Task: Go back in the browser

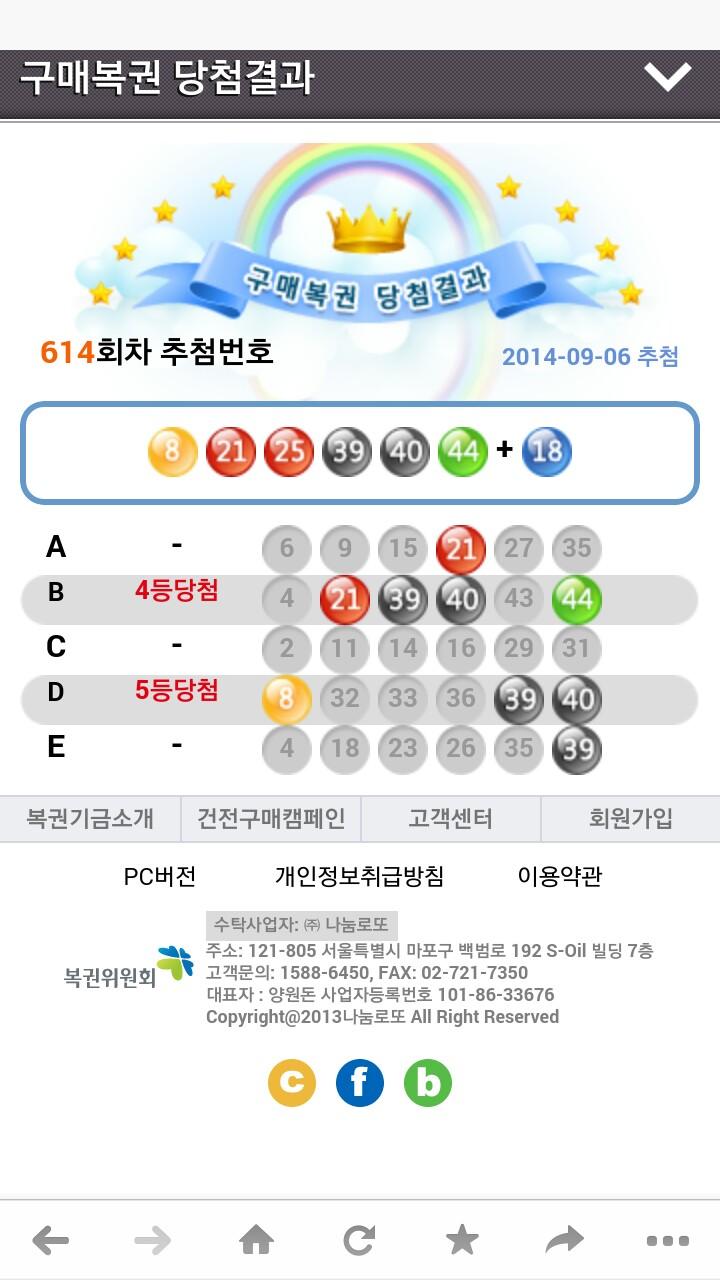Action: (50, 1241)
